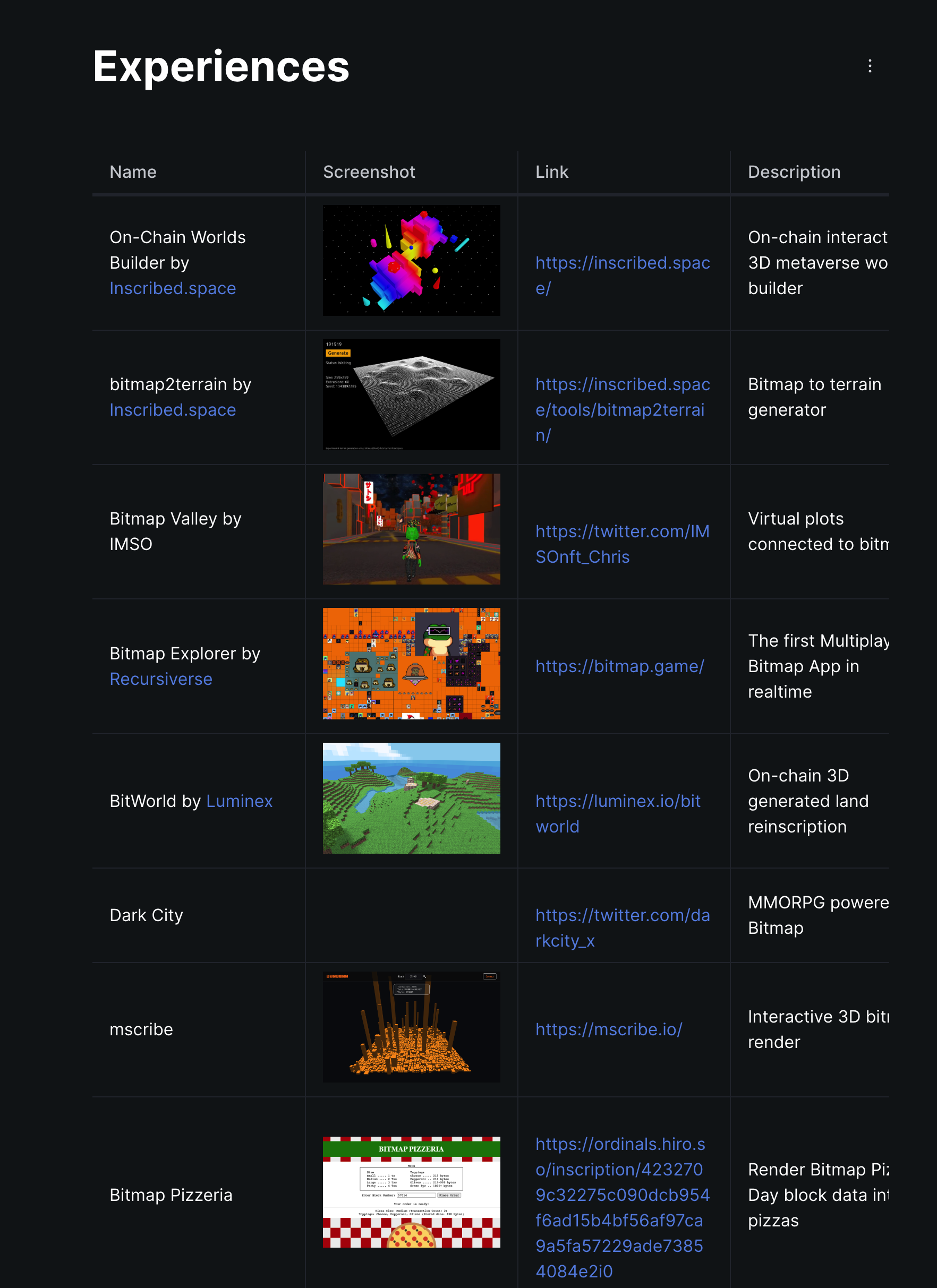Open the ordinals.hiro.so inscription link
The image size is (937, 1288).
[x=621, y=1207]
